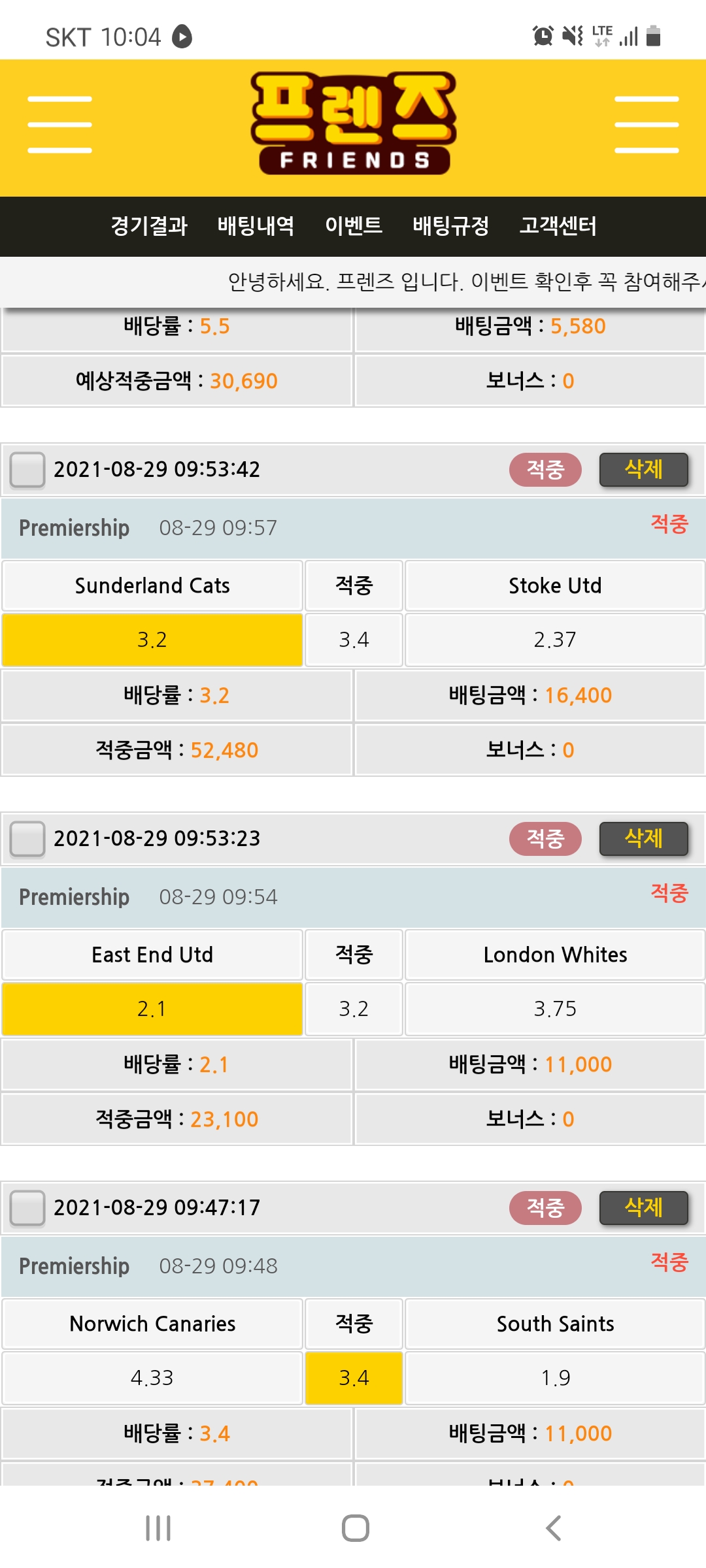Delete the bet placed at 09:53:23
The width and height of the screenshot is (706, 1568).
point(643,838)
